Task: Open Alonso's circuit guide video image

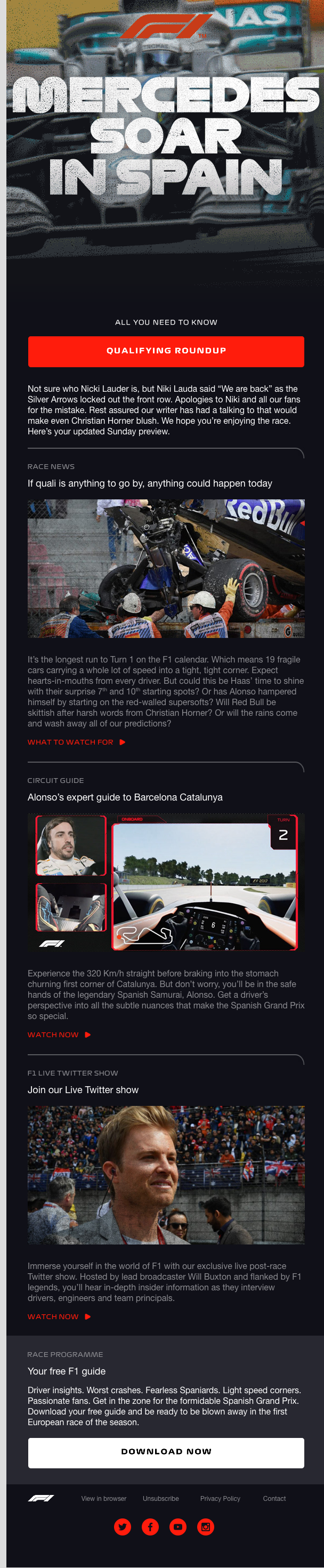Action: point(166,882)
